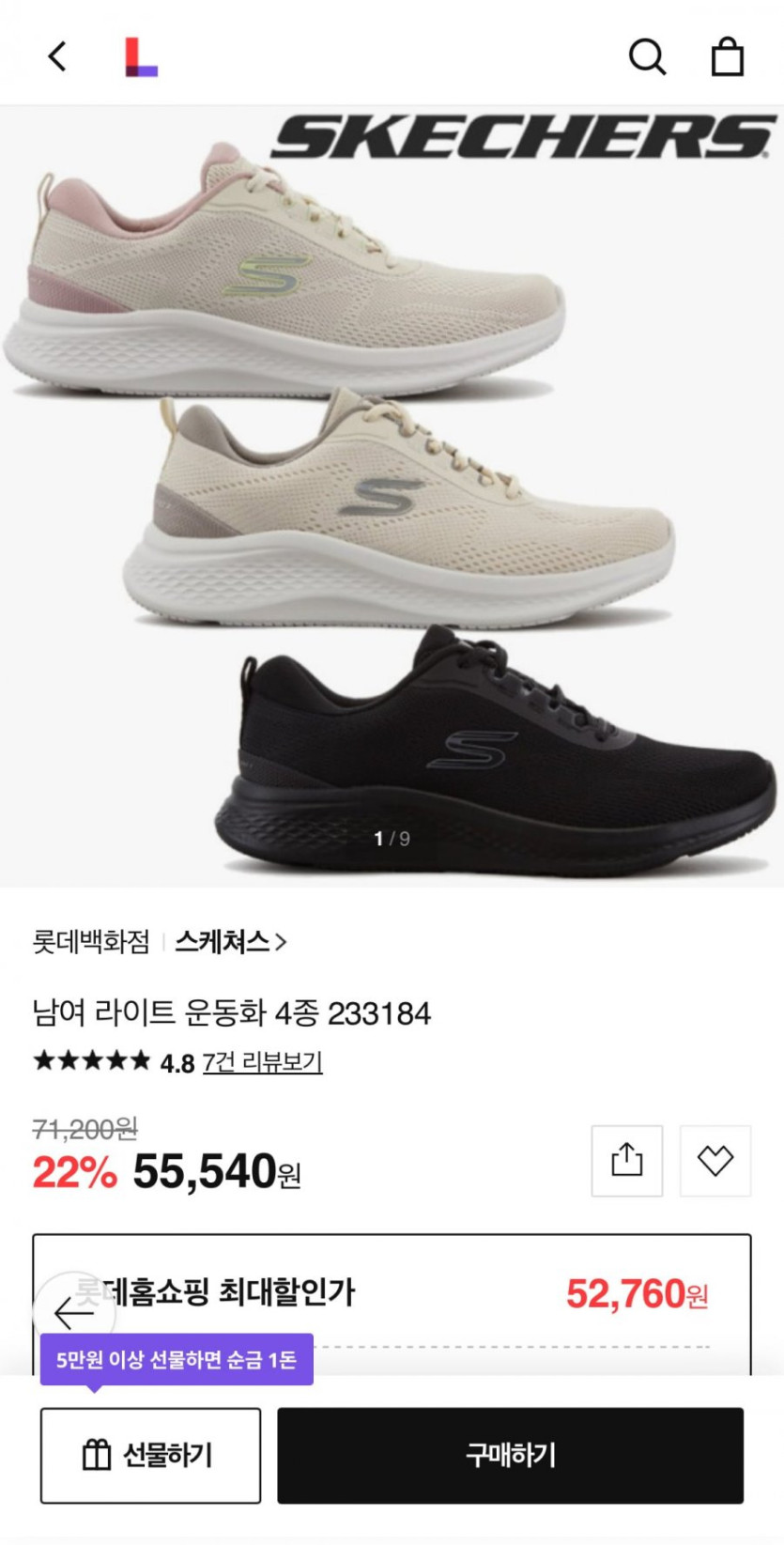
Task: Tap the floating round back arrow button
Action: coord(73,1312)
